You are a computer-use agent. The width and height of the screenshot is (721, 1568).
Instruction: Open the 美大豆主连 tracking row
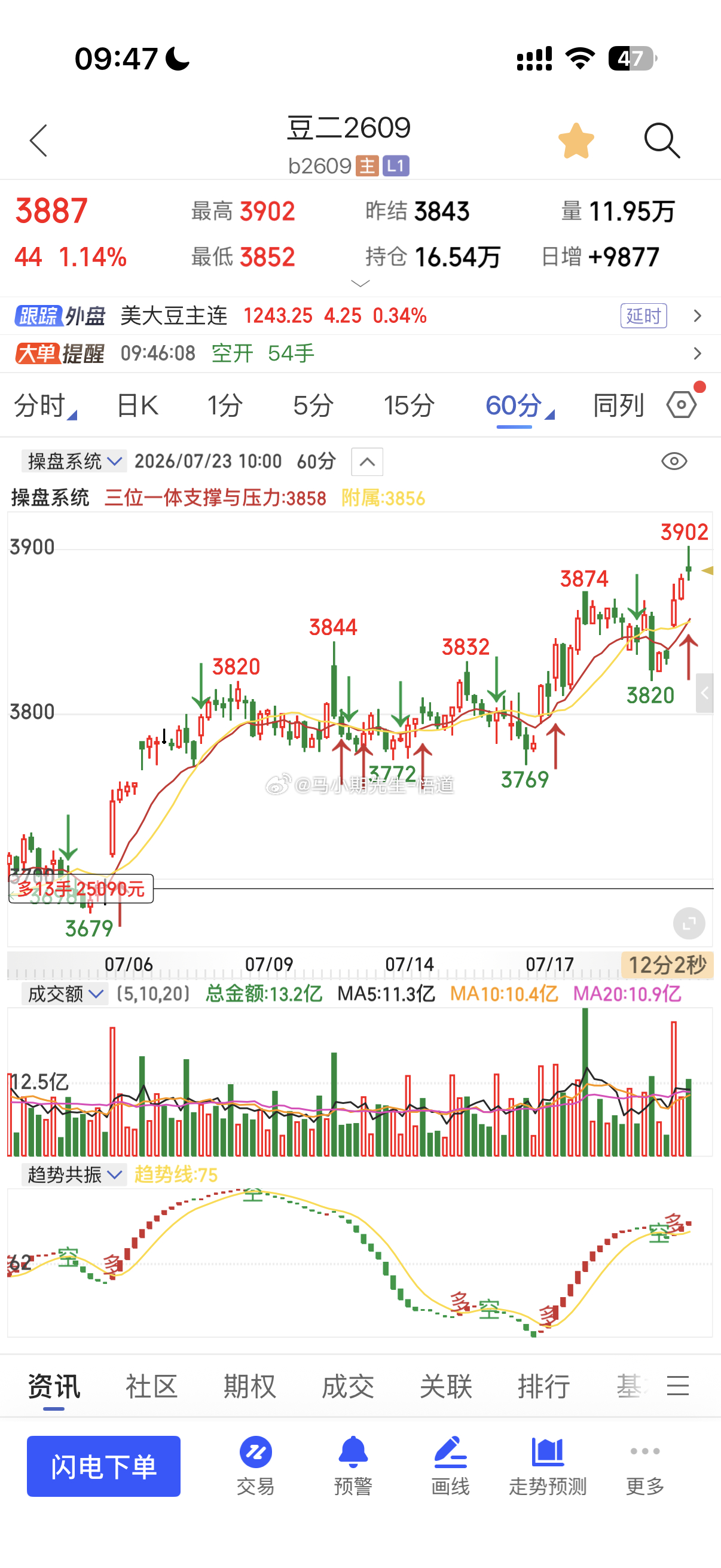tap(360, 315)
